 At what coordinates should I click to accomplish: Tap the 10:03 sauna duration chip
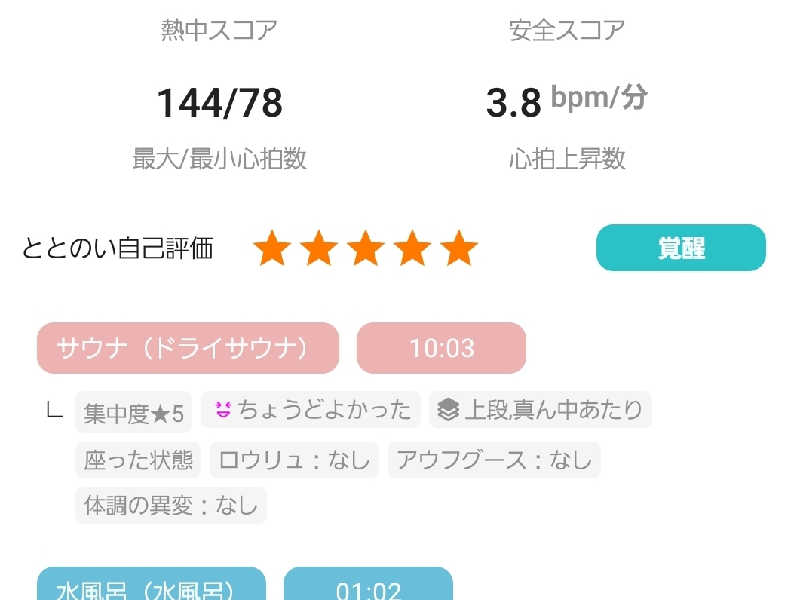click(x=441, y=348)
